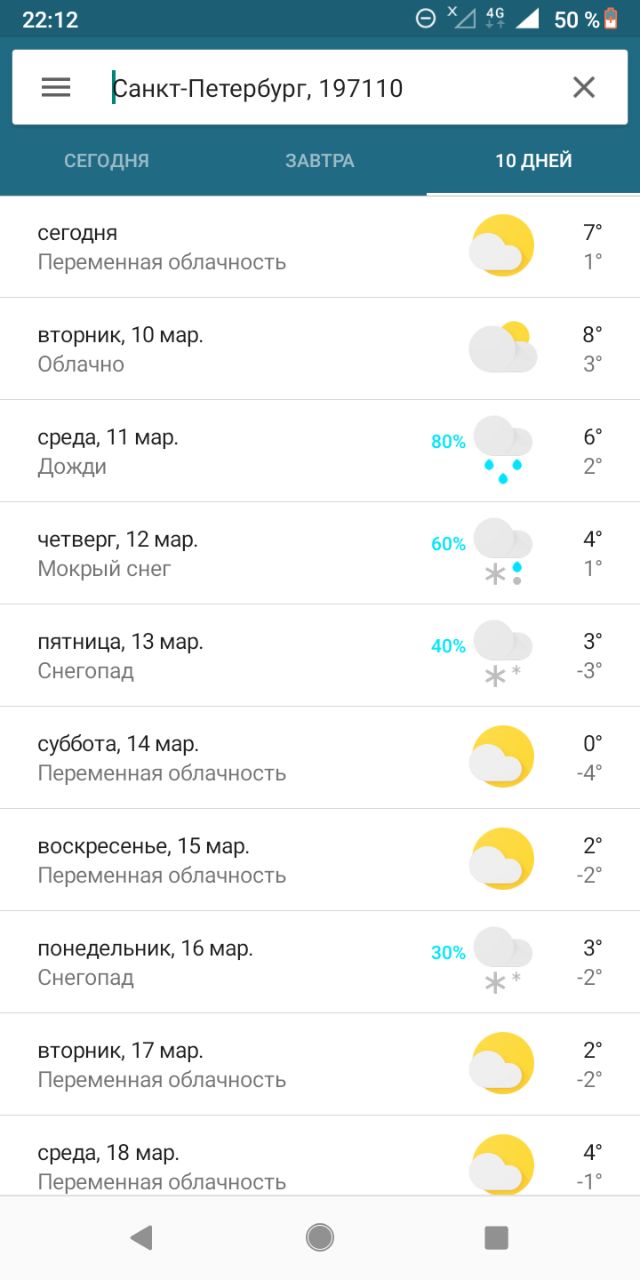Go back with the system back button

[141, 1238]
